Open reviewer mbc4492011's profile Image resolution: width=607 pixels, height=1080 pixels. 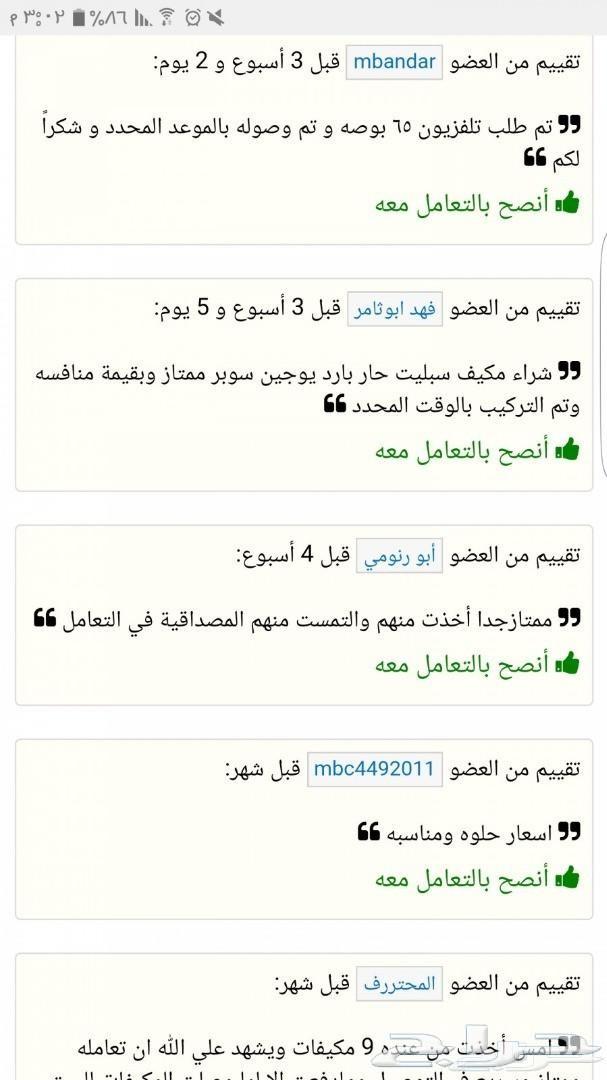point(373,769)
